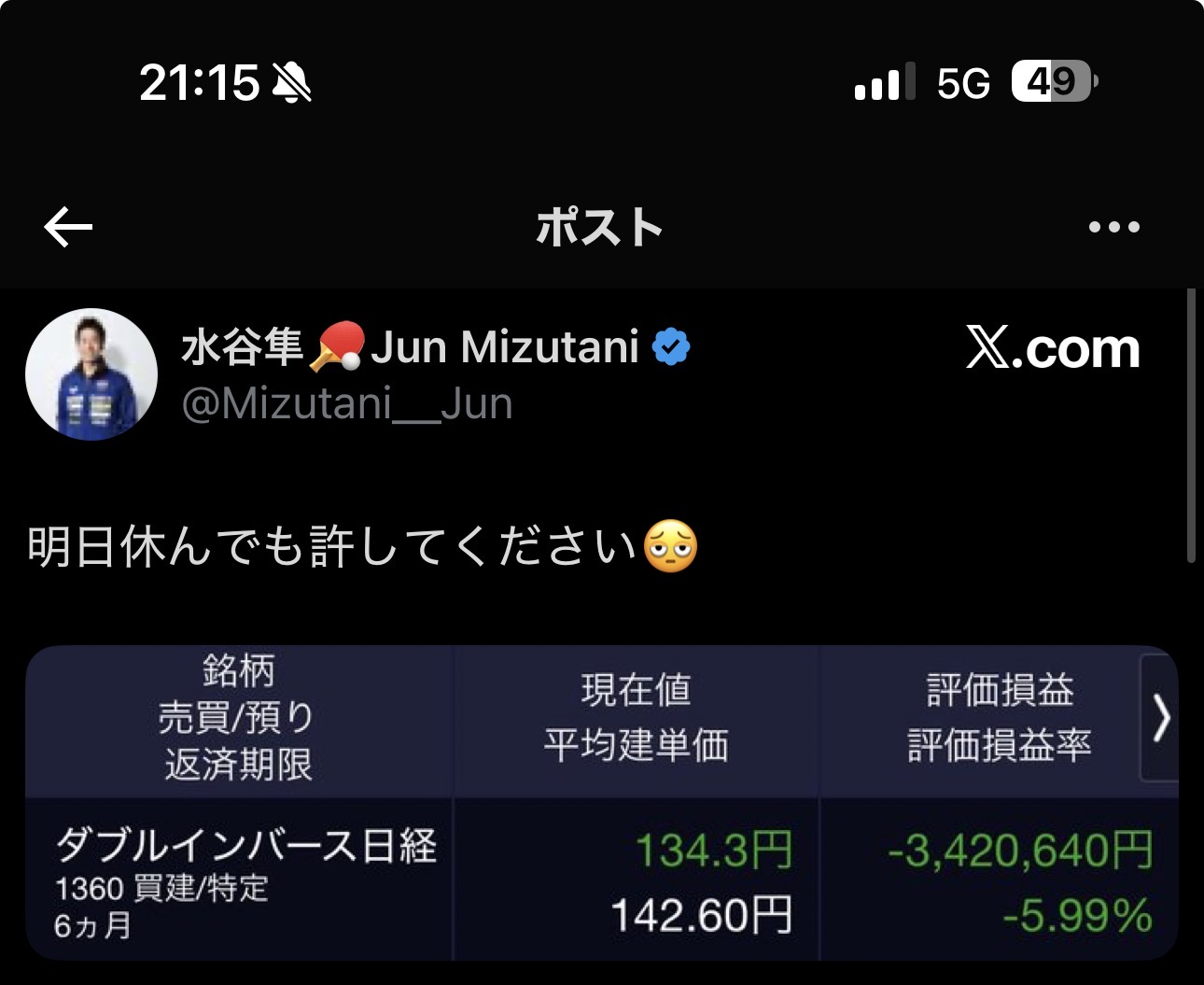This screenshot has width=1204, height=985.
Task: Tap the @Mizutani__Jun handle
Action: click(x=347, y=404)
